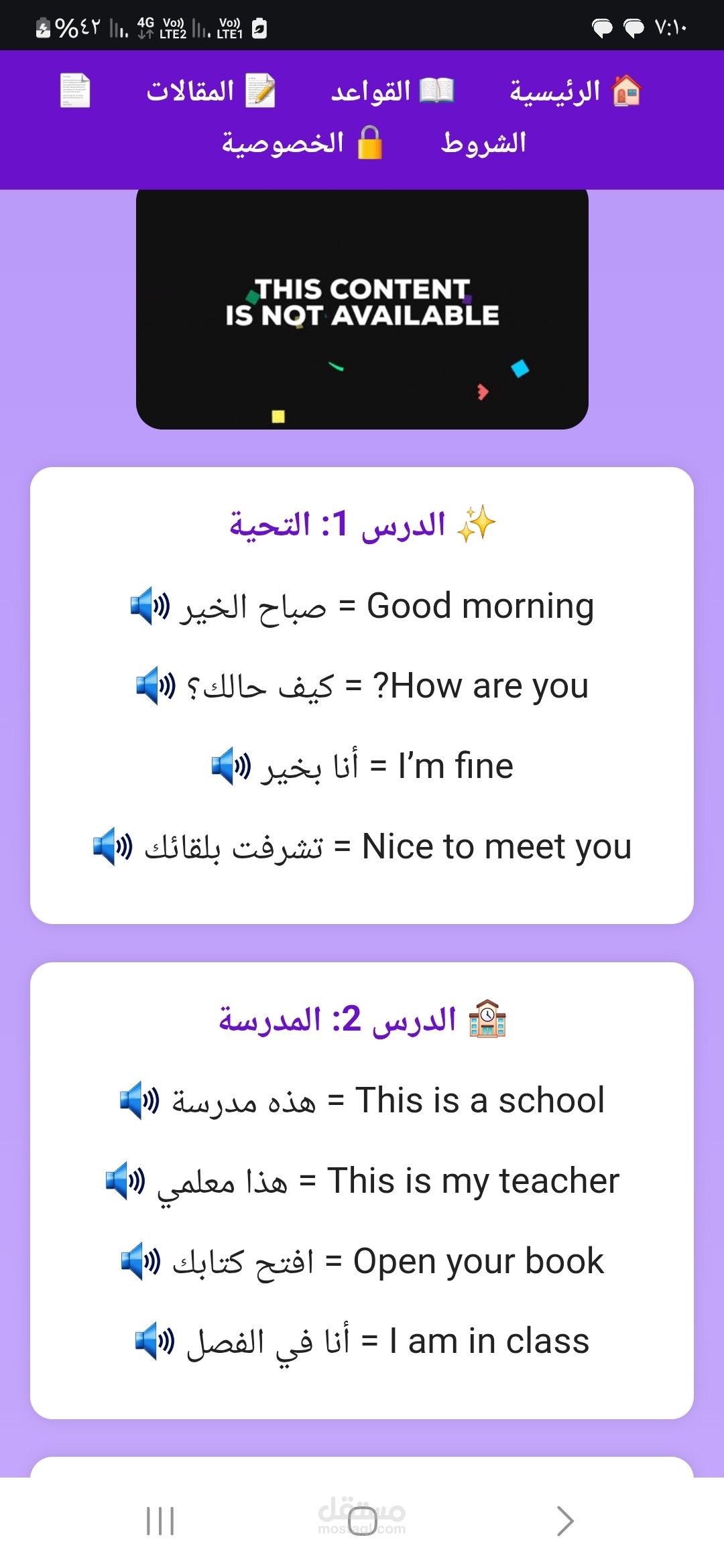
Task: Play audio for Good morning
Action: 149,606
